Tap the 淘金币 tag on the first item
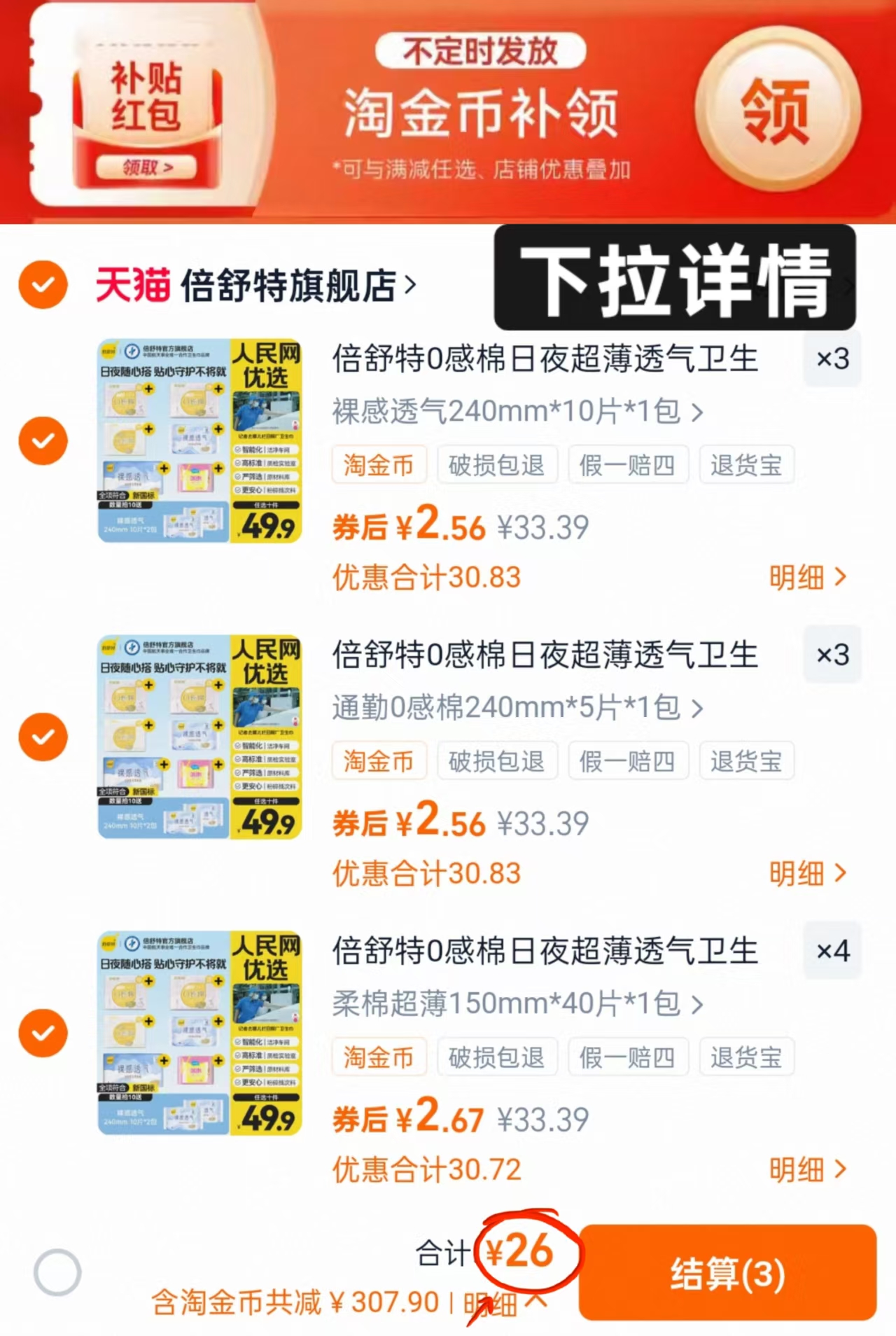The height and width of the screenshot is (1336, 896). tap(378, 464)
